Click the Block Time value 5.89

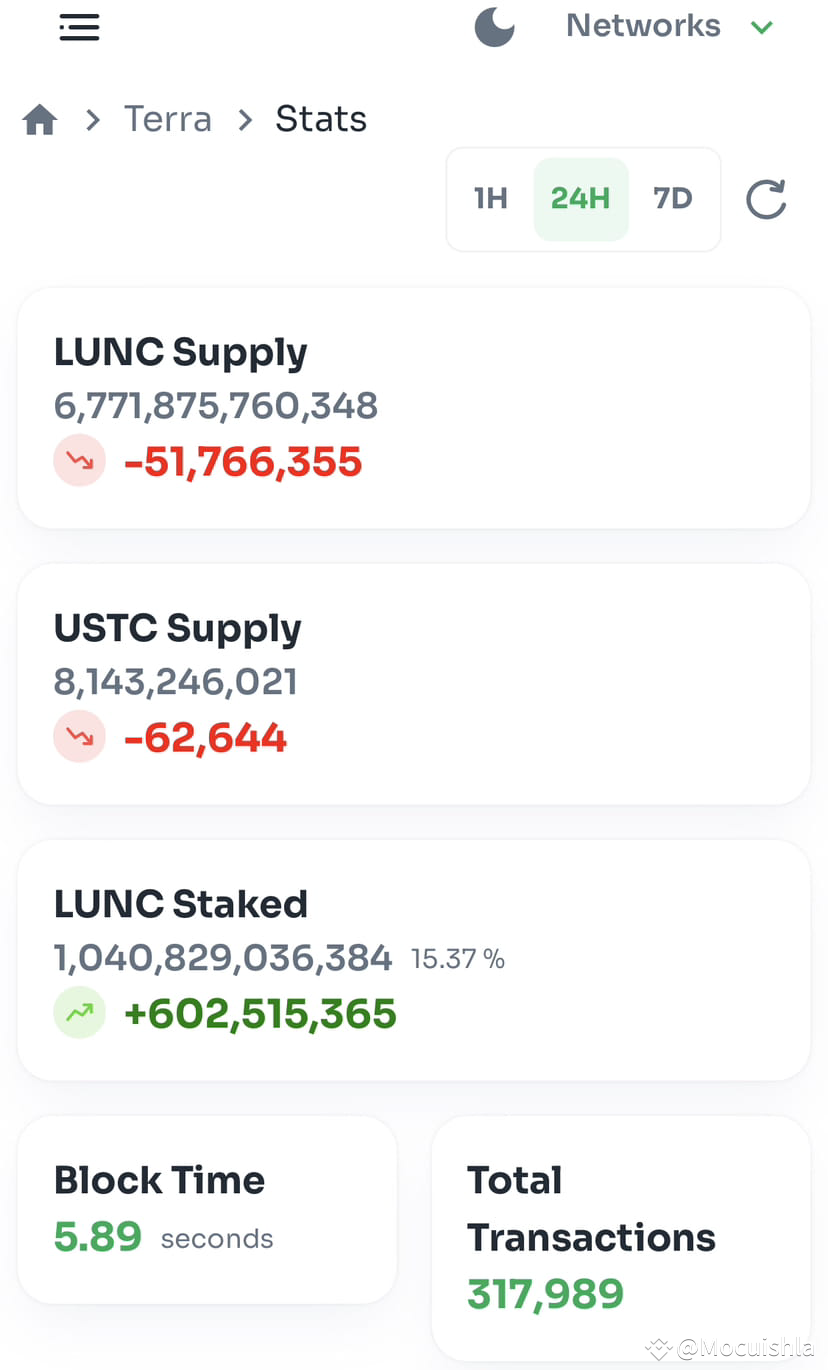[98, 1237]
